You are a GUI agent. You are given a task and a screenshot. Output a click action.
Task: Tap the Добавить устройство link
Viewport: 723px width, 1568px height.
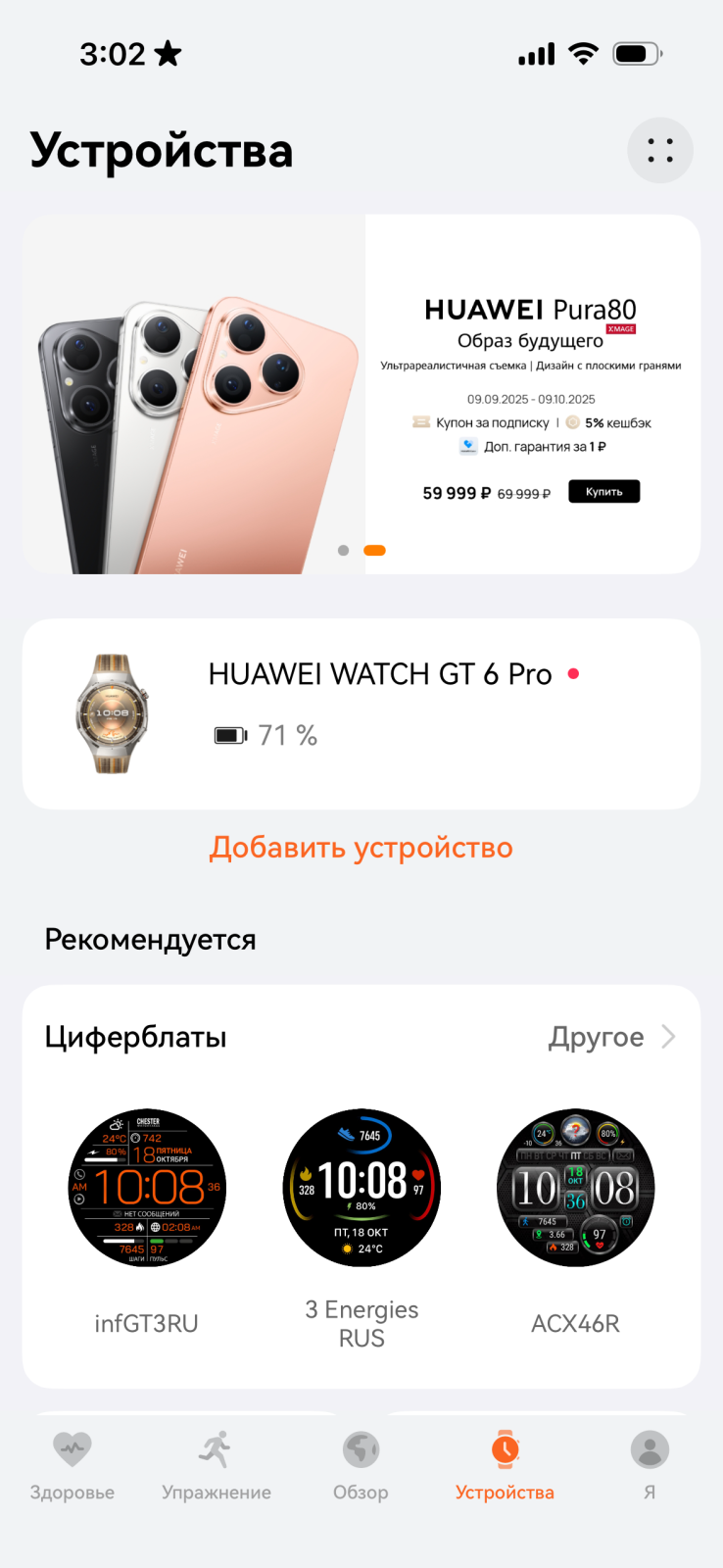click(361, 848)
